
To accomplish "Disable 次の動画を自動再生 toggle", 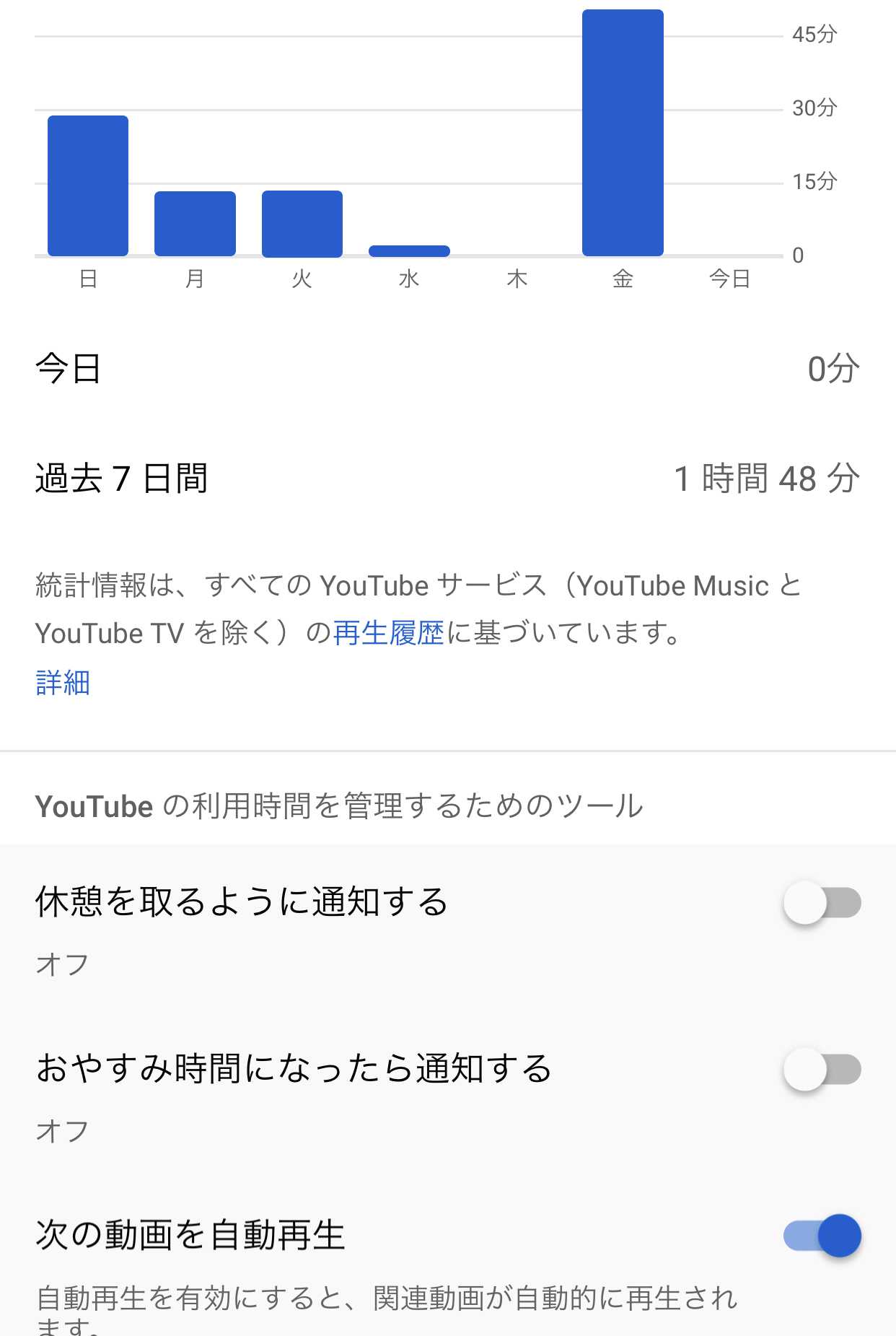I will [x=822, y=1236].
